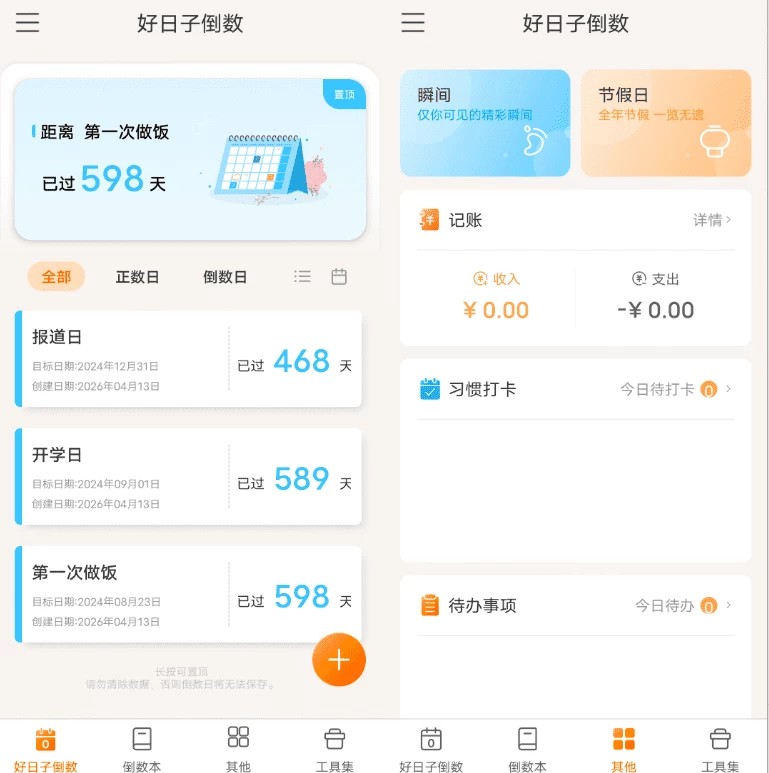This screenshot has width=769, height=773.
Task: Open the 报道日 countdown card
Action: (188, 359)
